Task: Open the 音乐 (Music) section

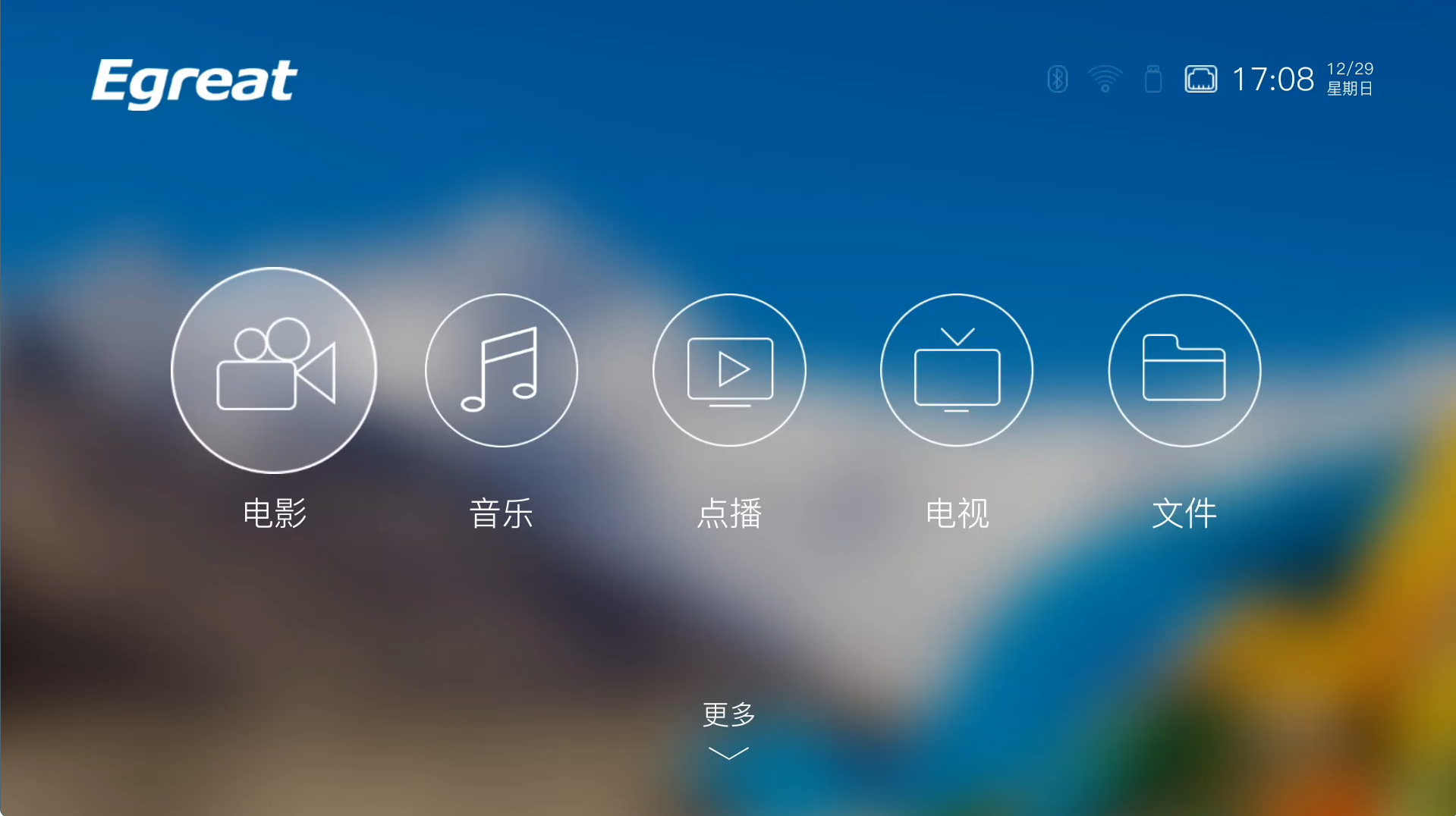Action: (502, 370)
